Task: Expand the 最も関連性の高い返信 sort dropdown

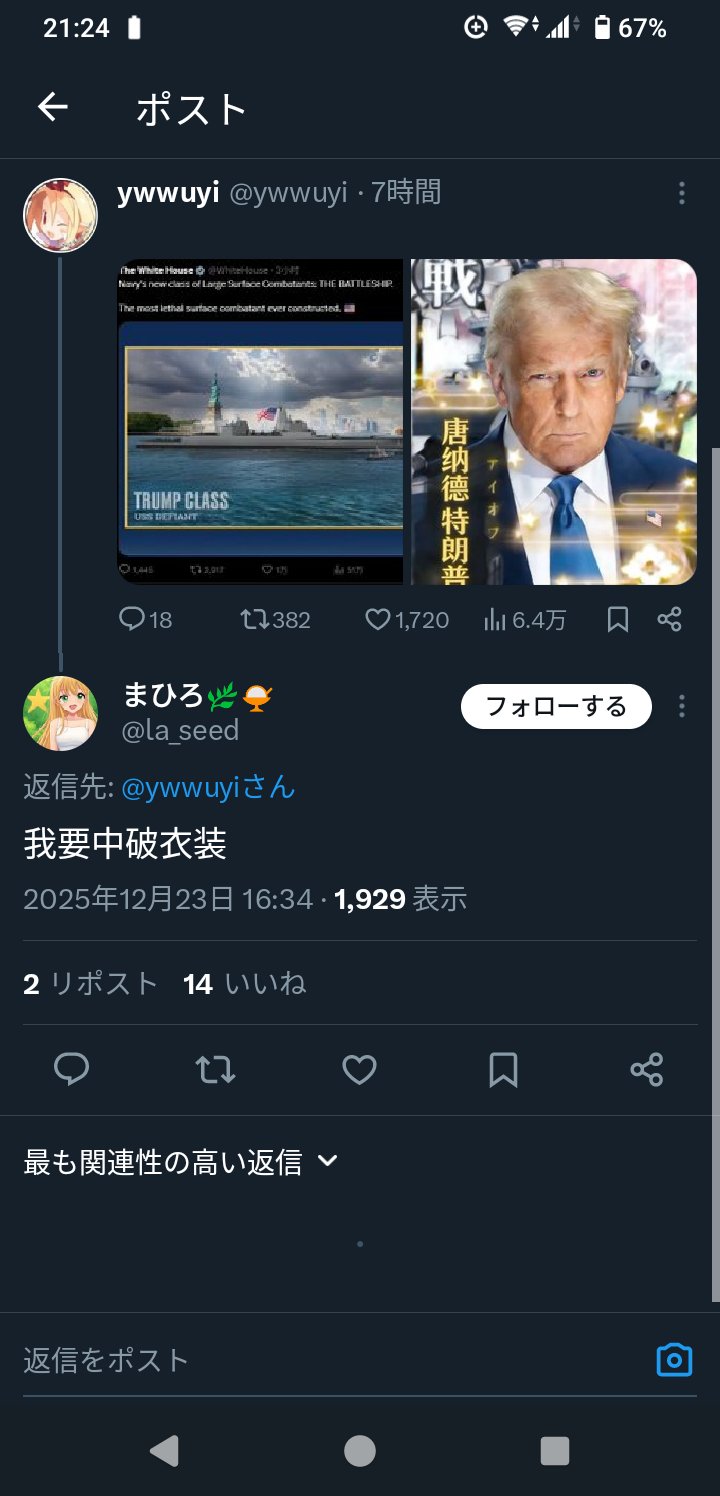Action: pyautogui.click(x=181, y=1162)
